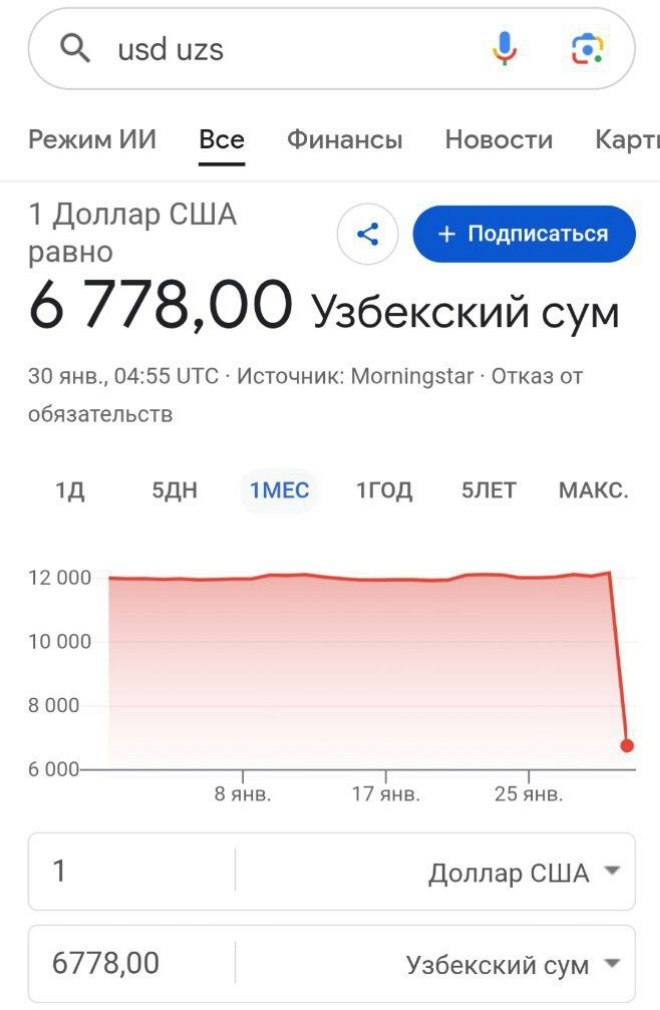660x1010 pixels.
Task: Edit the 6778,00 amount field
Action: tap(130, 964)
